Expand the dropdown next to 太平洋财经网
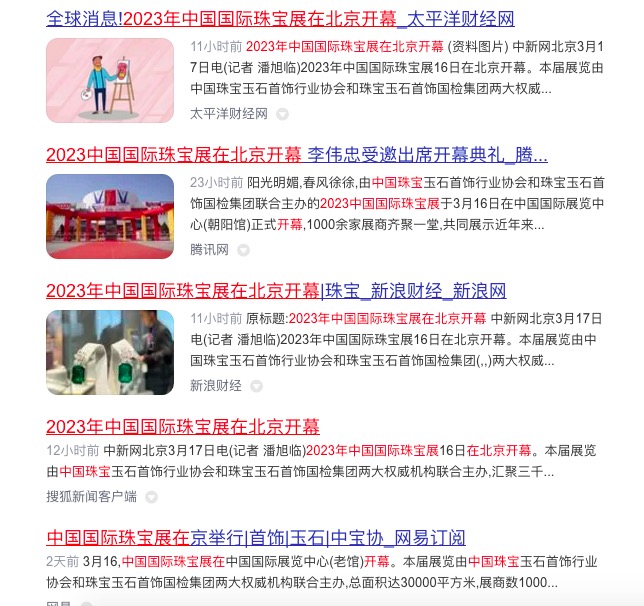The image size is (644, 606). click(x=283, y=114)
